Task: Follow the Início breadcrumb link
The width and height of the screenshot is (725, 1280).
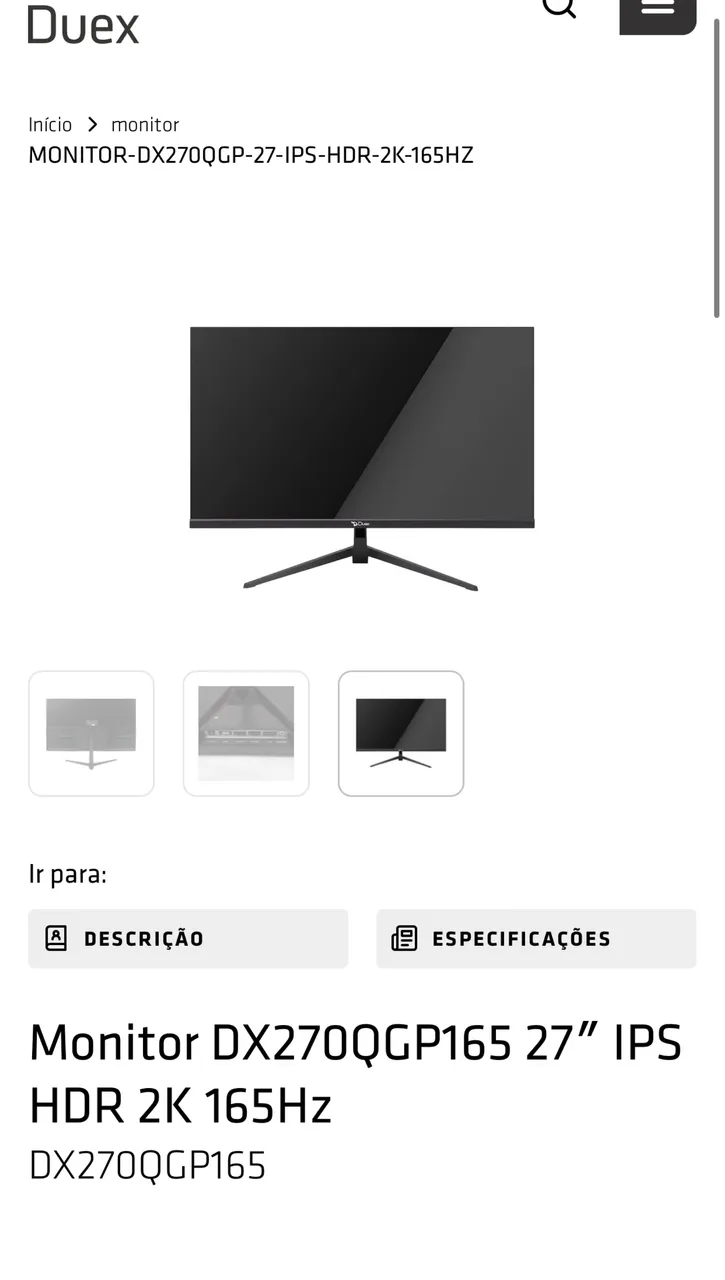Action: tap(50, 125)
